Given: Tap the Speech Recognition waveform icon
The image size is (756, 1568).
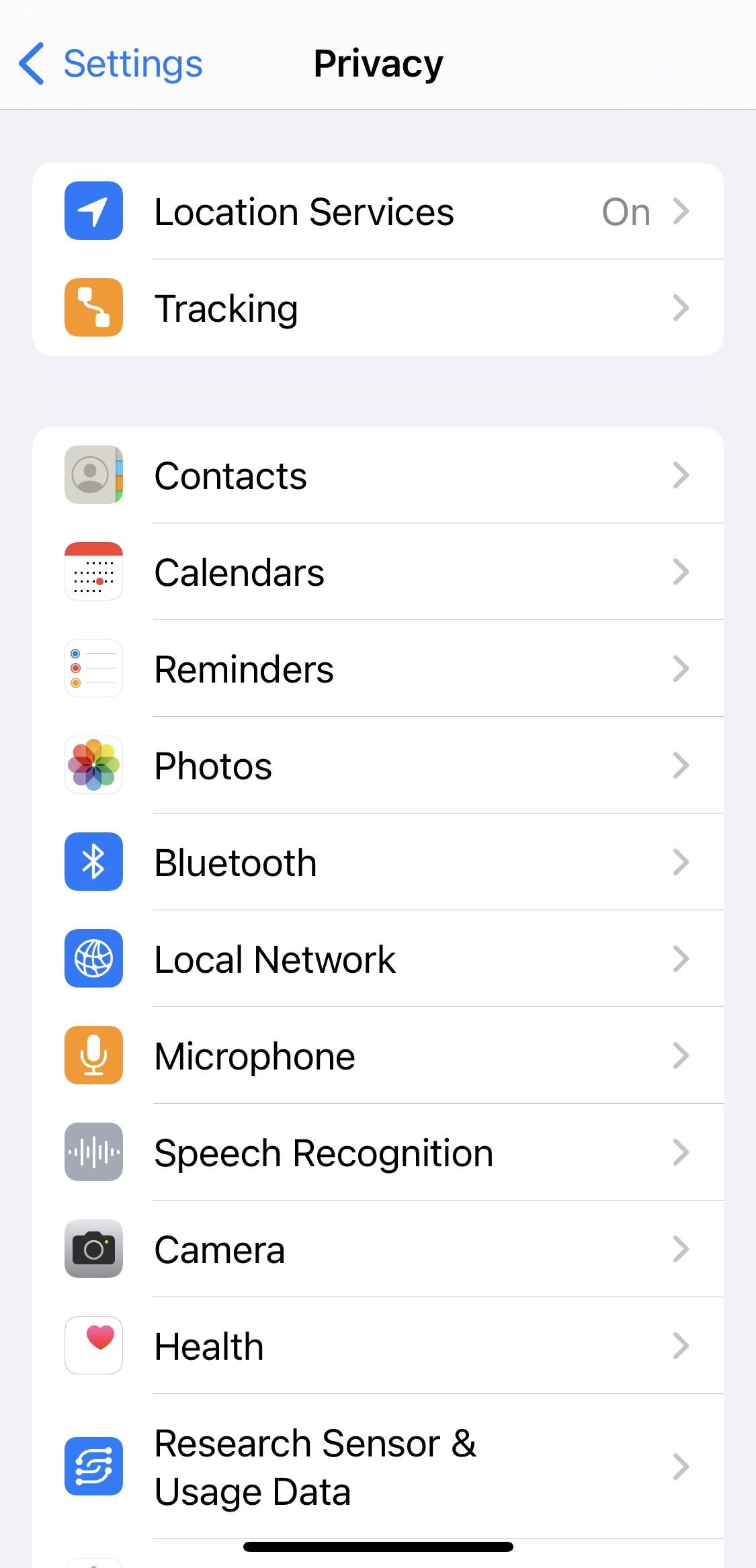Looking at the screenshot, I should [x=93, y=1152].
